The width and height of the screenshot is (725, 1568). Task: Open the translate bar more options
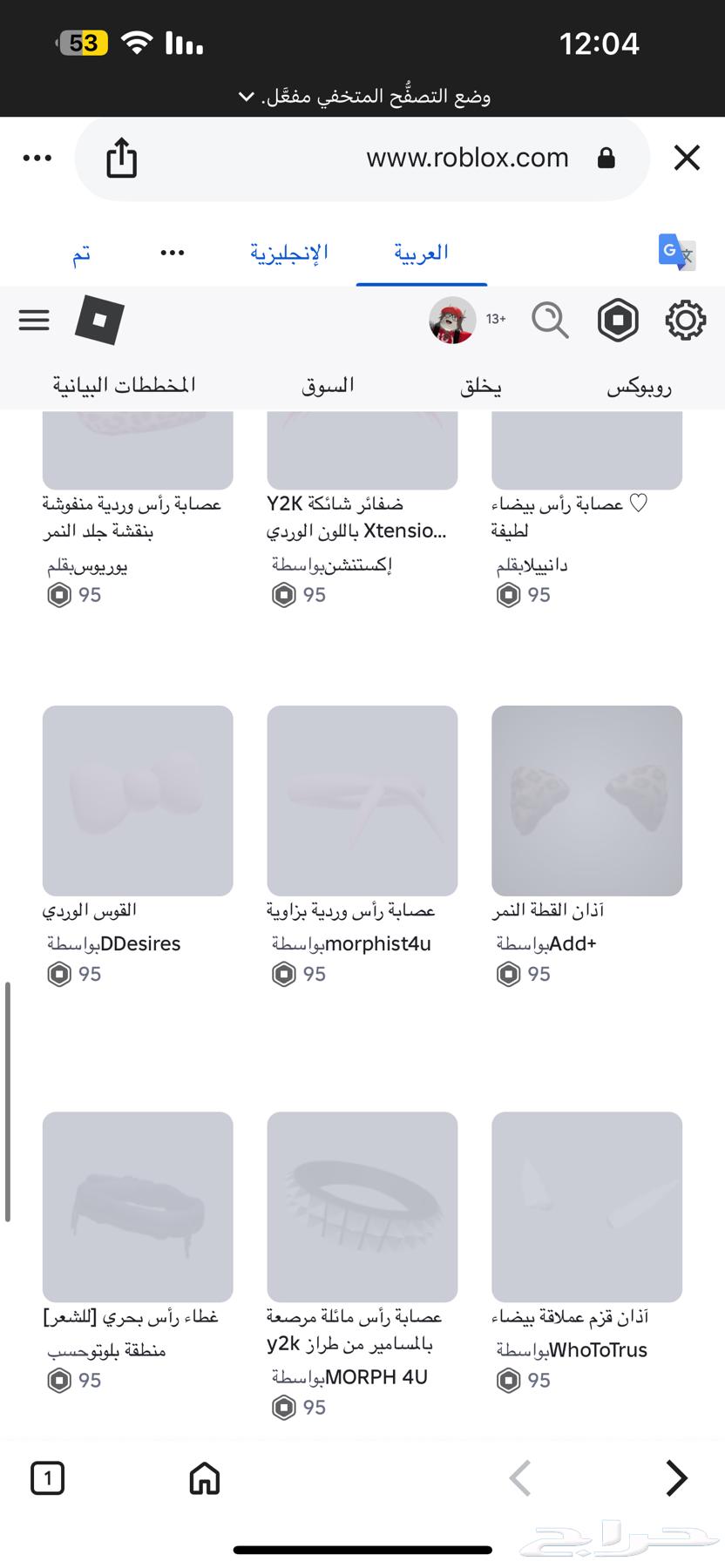[x=172, y=252]
